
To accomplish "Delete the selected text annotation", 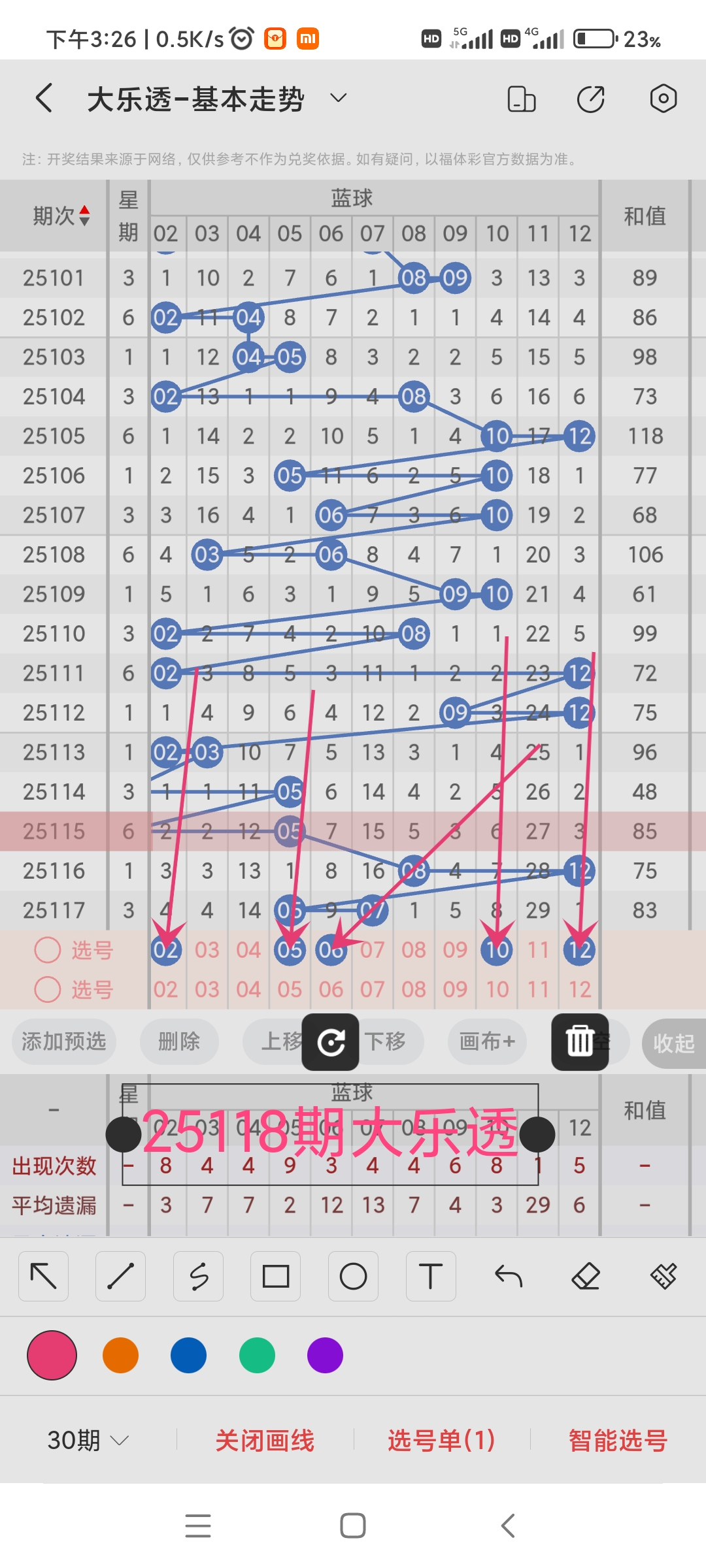I will [x=580, y=1042].
